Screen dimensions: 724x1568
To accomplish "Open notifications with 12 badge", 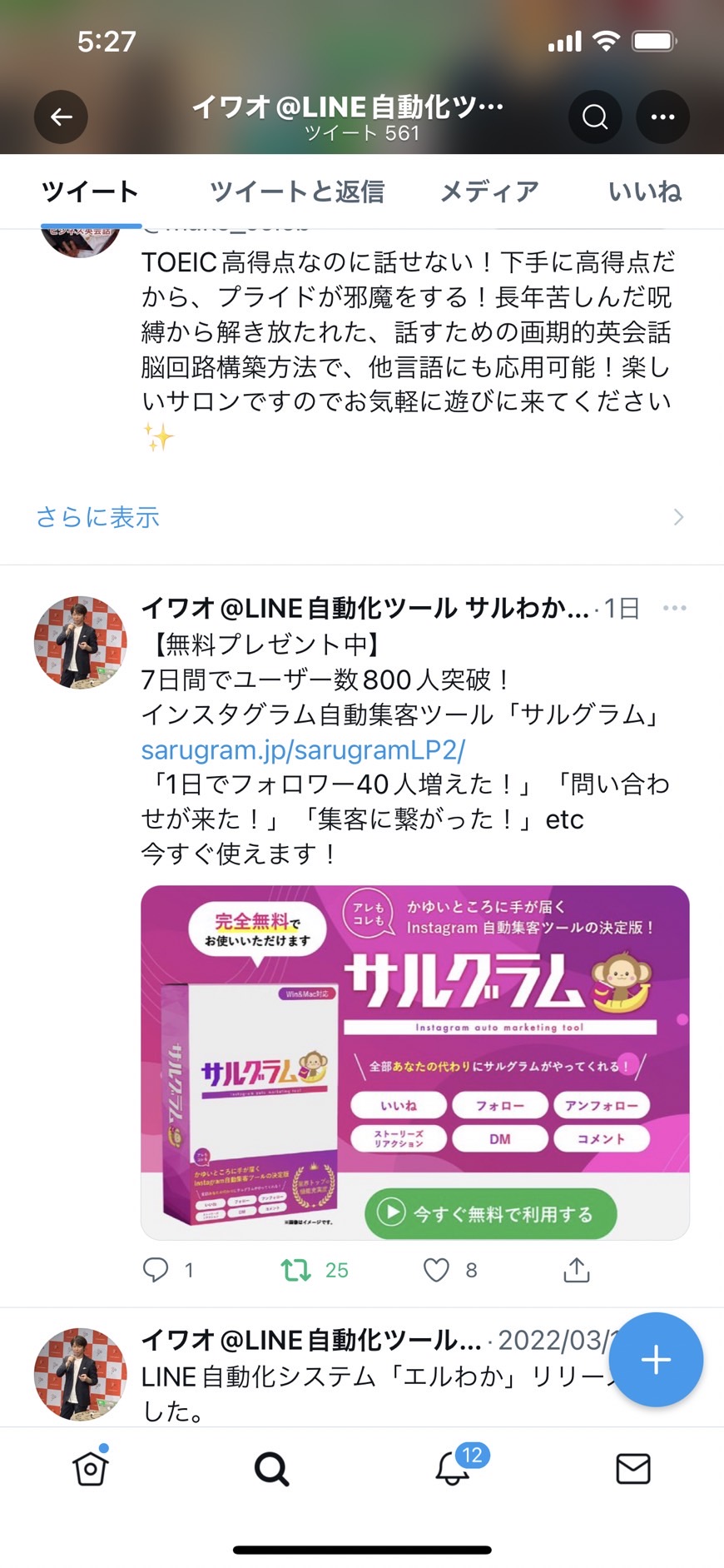I will pos(454,1467).
